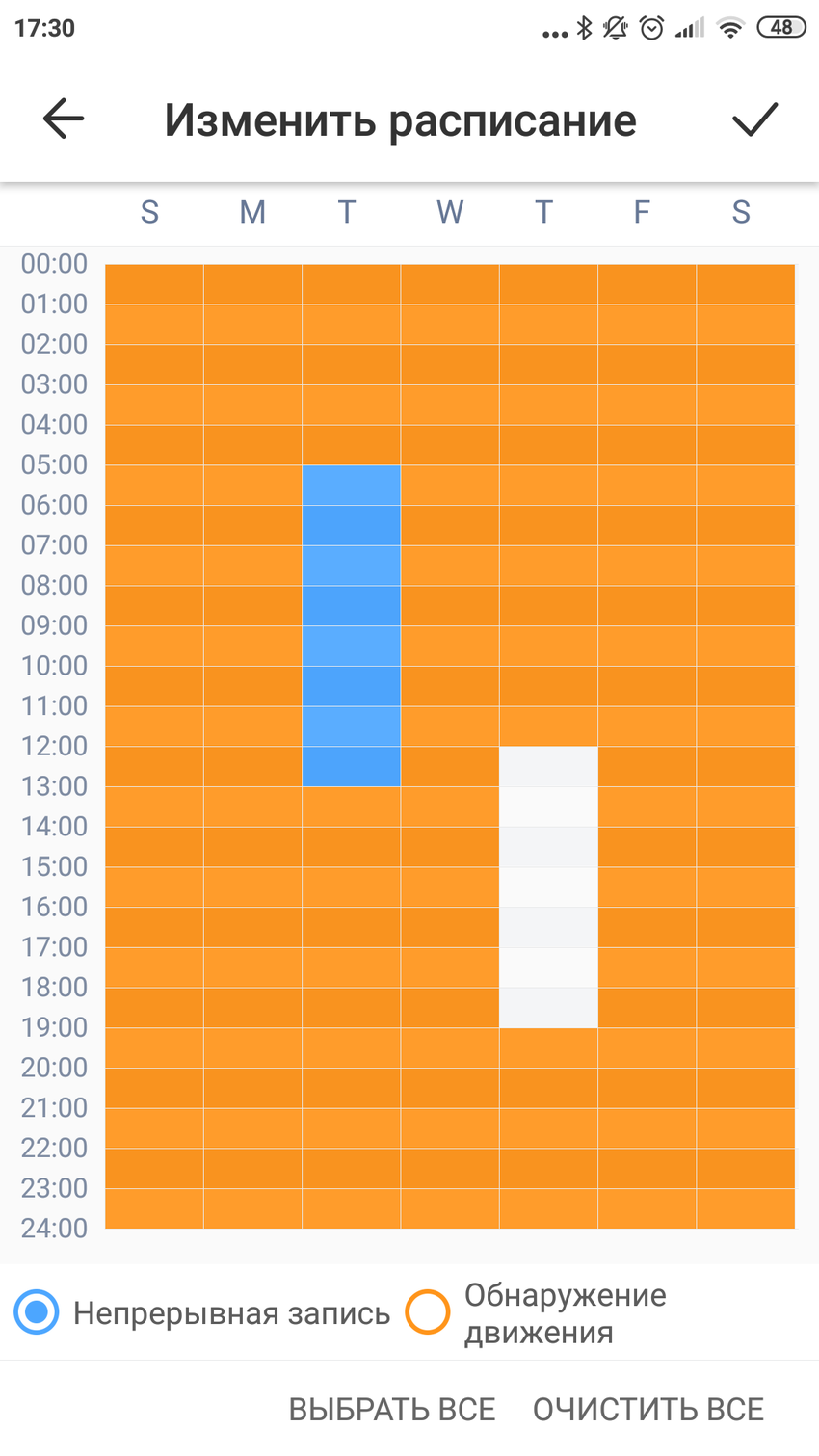Select Обнаружение движения recording mode
The width and height of the screenshot is (819, 1456).
[x=428, y=1312]
